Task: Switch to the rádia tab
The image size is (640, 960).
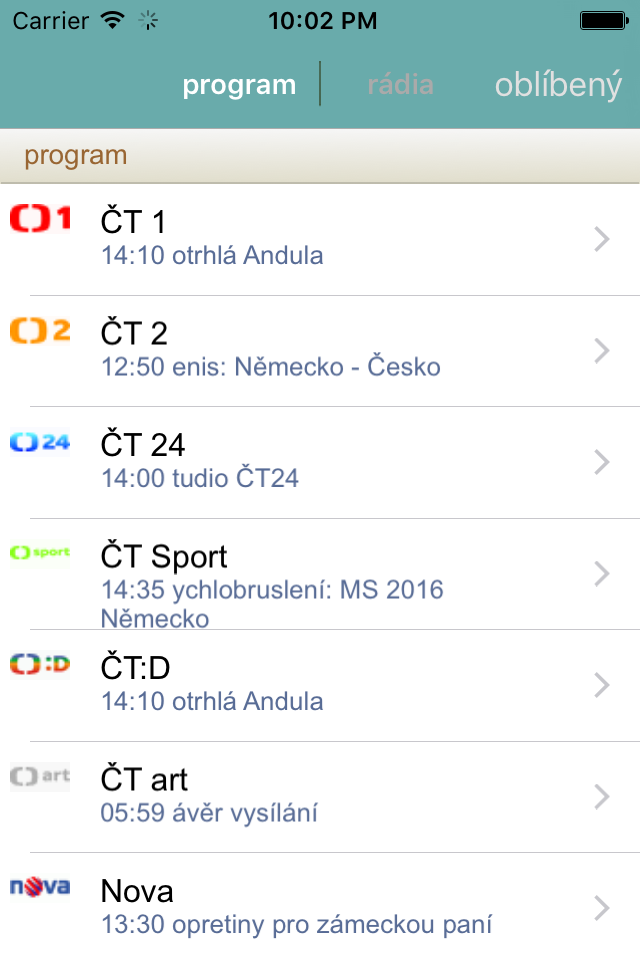Action: click(401, 84)
